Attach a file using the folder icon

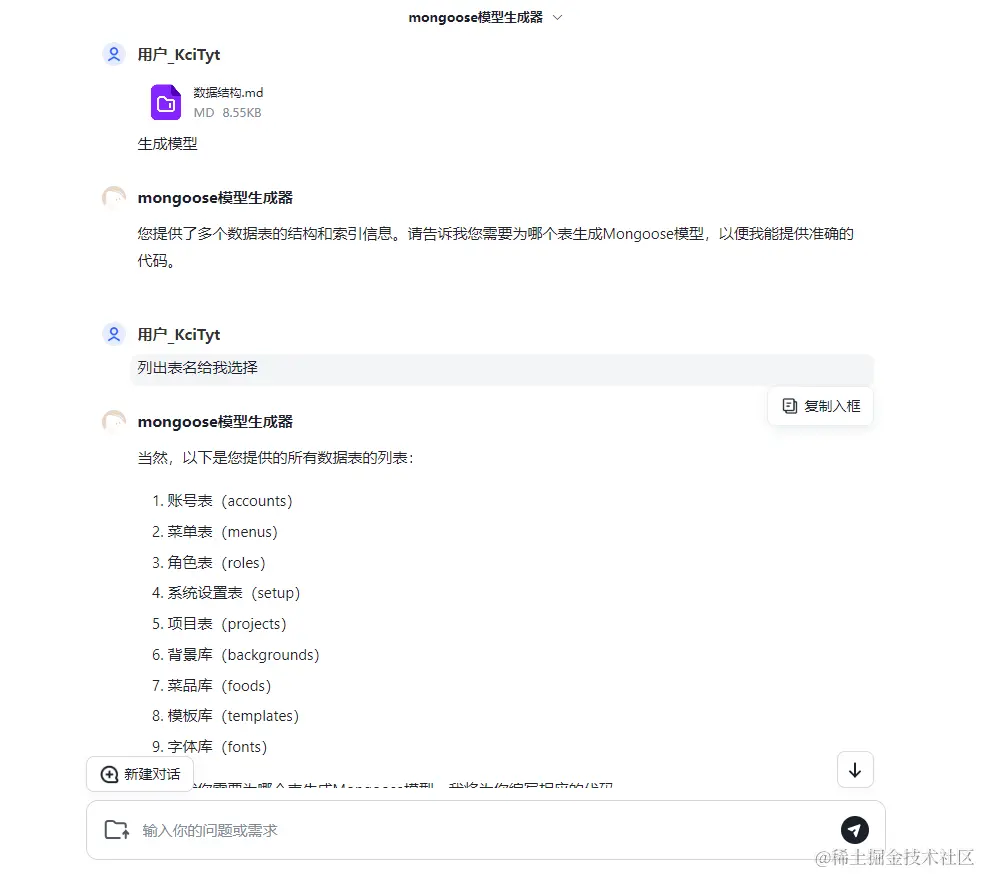point(117,830)
